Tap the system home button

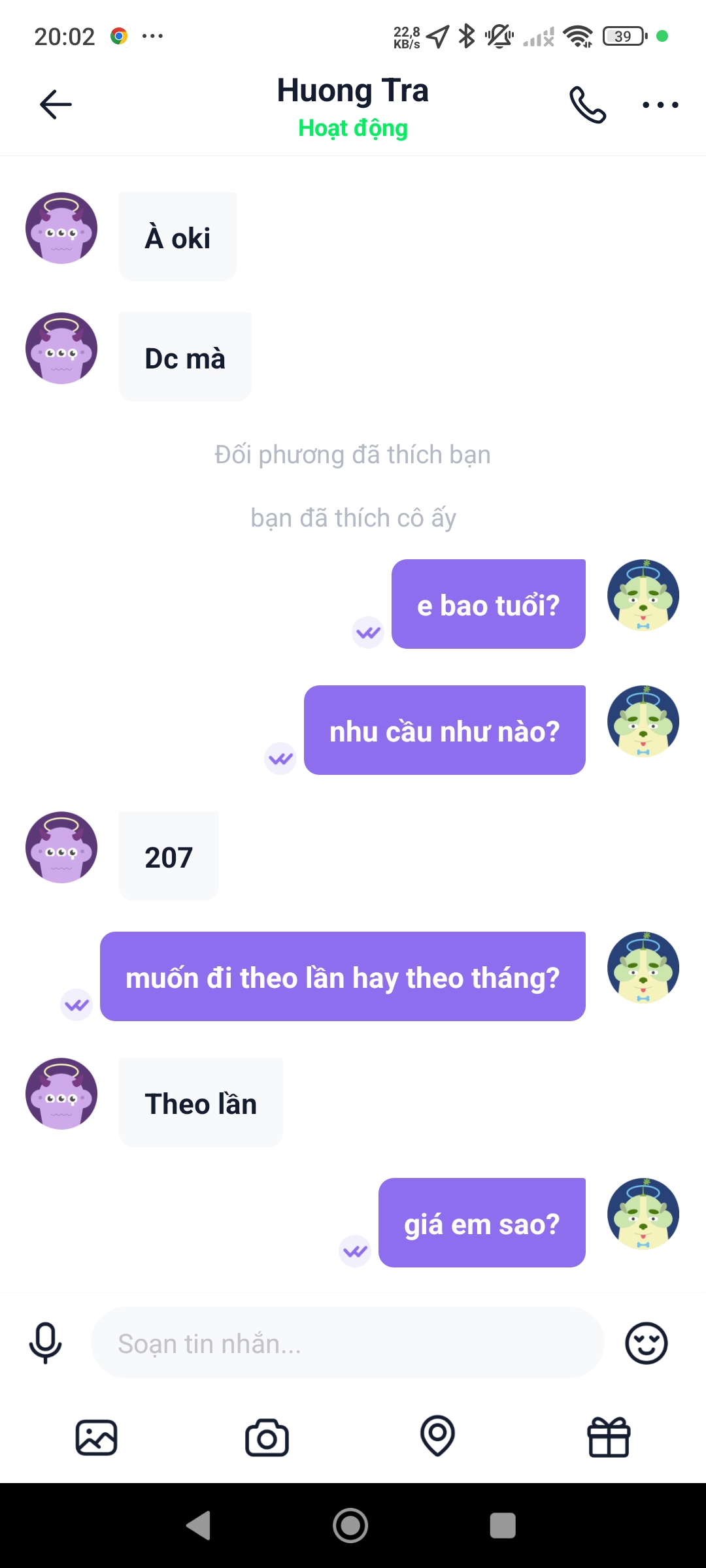click(350, 1526)
